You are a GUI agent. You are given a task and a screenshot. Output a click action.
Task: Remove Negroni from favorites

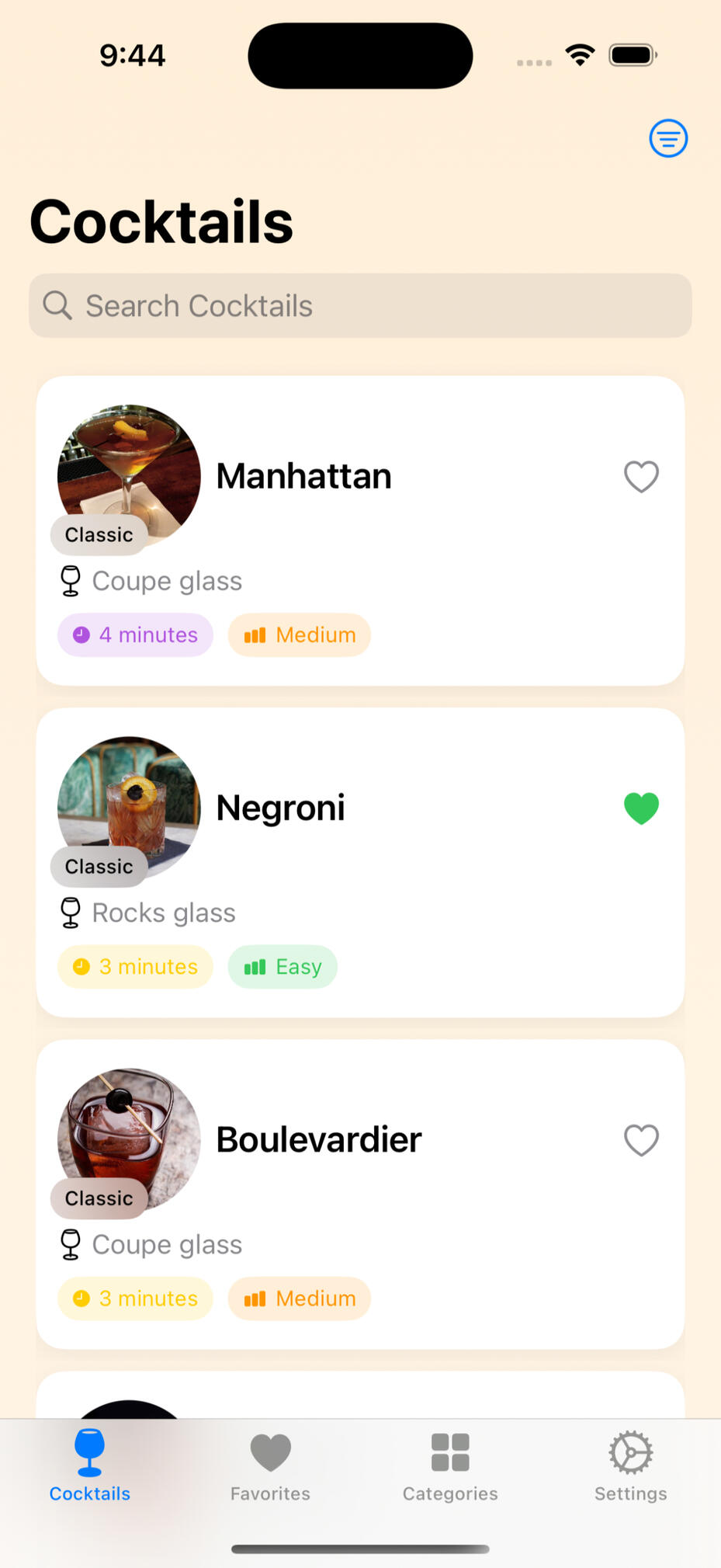(x=641, y=808)
